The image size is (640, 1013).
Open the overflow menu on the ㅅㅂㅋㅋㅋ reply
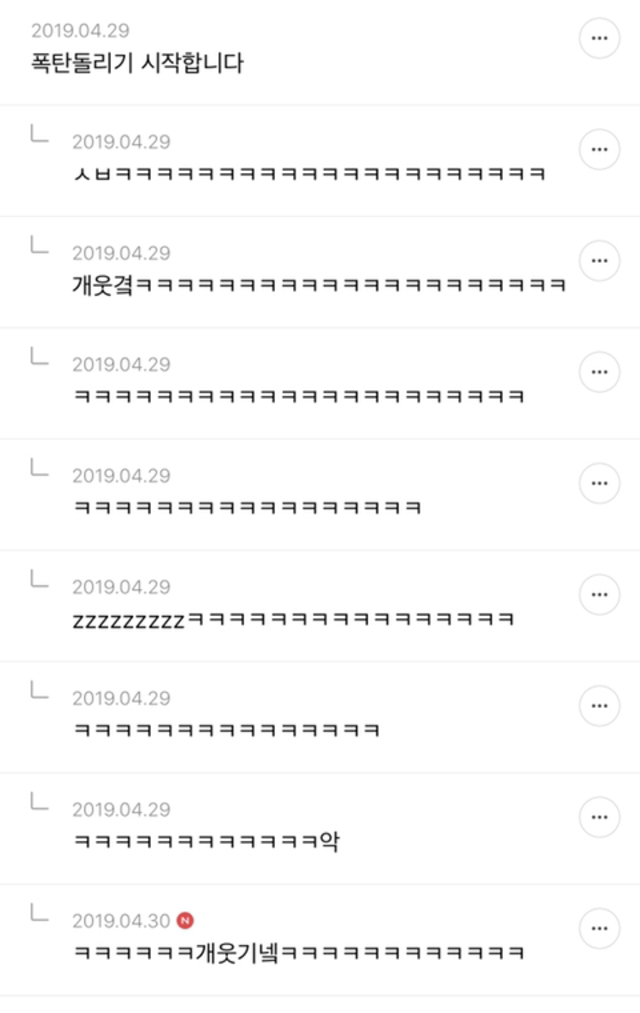(599, 149)
